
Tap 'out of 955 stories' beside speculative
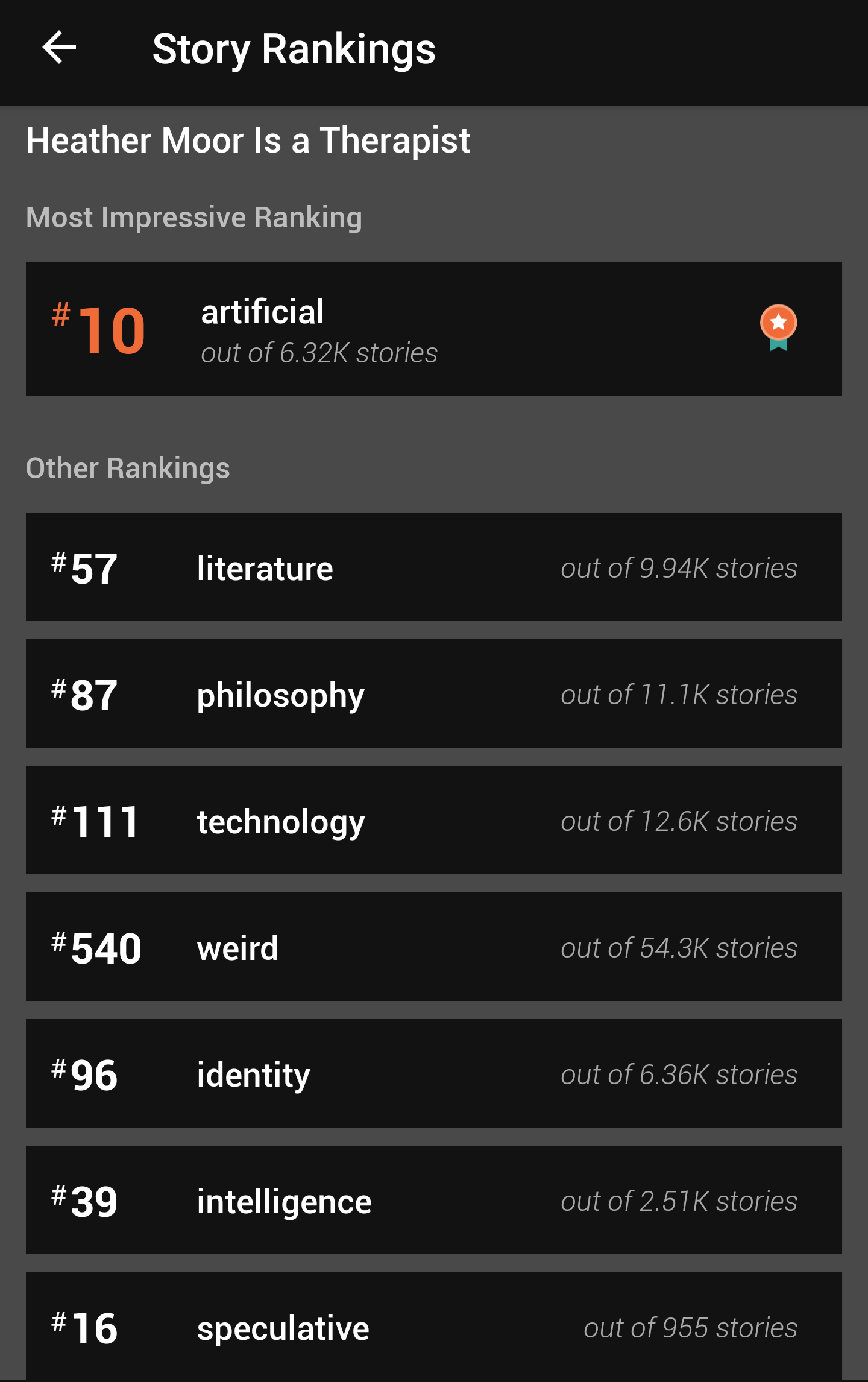tap(689, 1327)
